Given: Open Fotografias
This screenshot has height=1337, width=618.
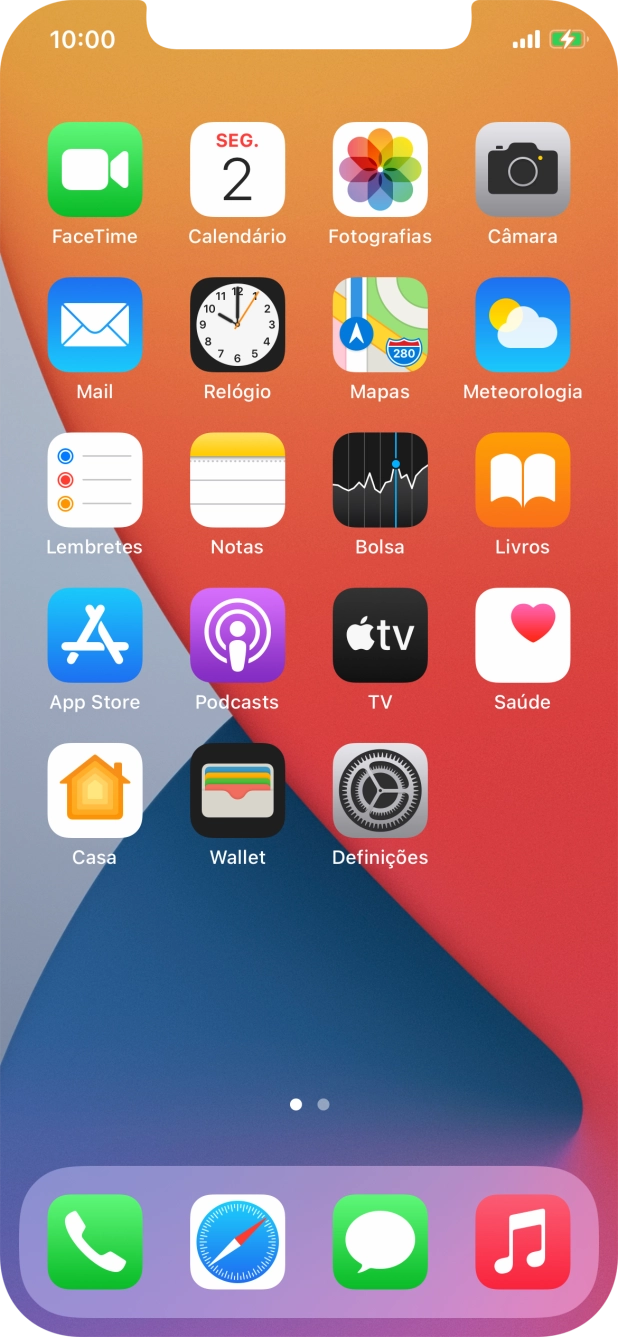Looking at the screenshot, I should (x=380, y=170).
